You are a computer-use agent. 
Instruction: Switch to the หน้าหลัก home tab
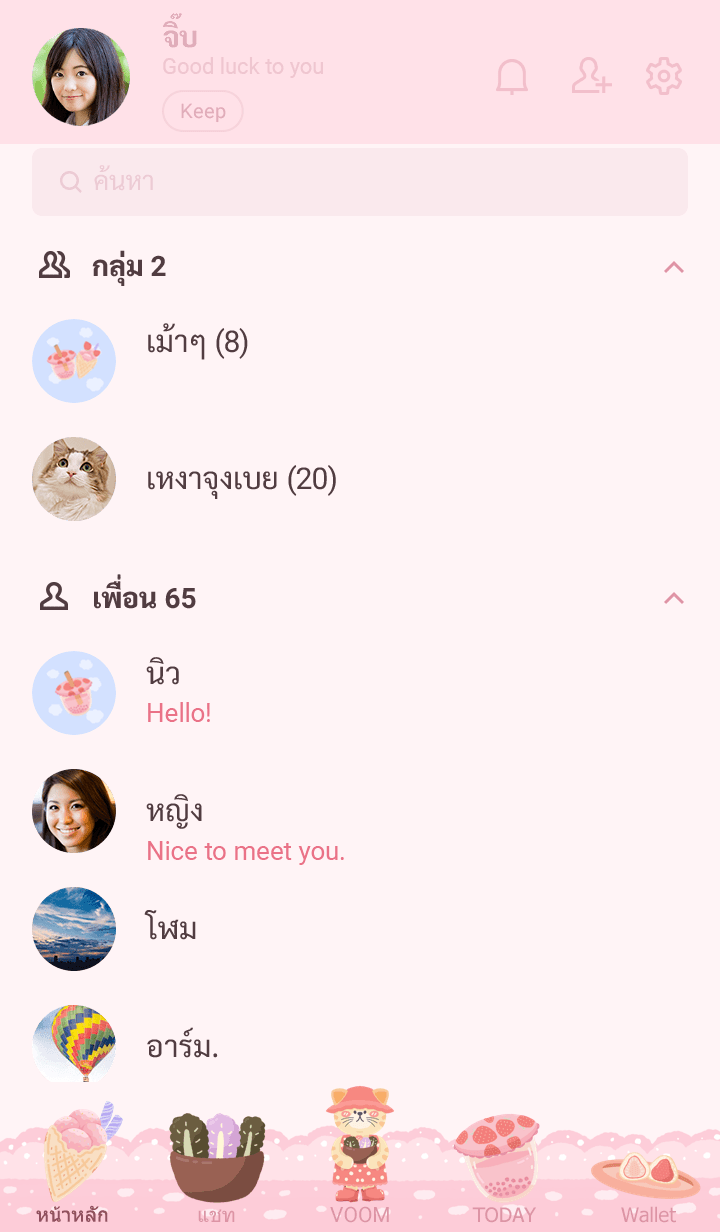72,1170
